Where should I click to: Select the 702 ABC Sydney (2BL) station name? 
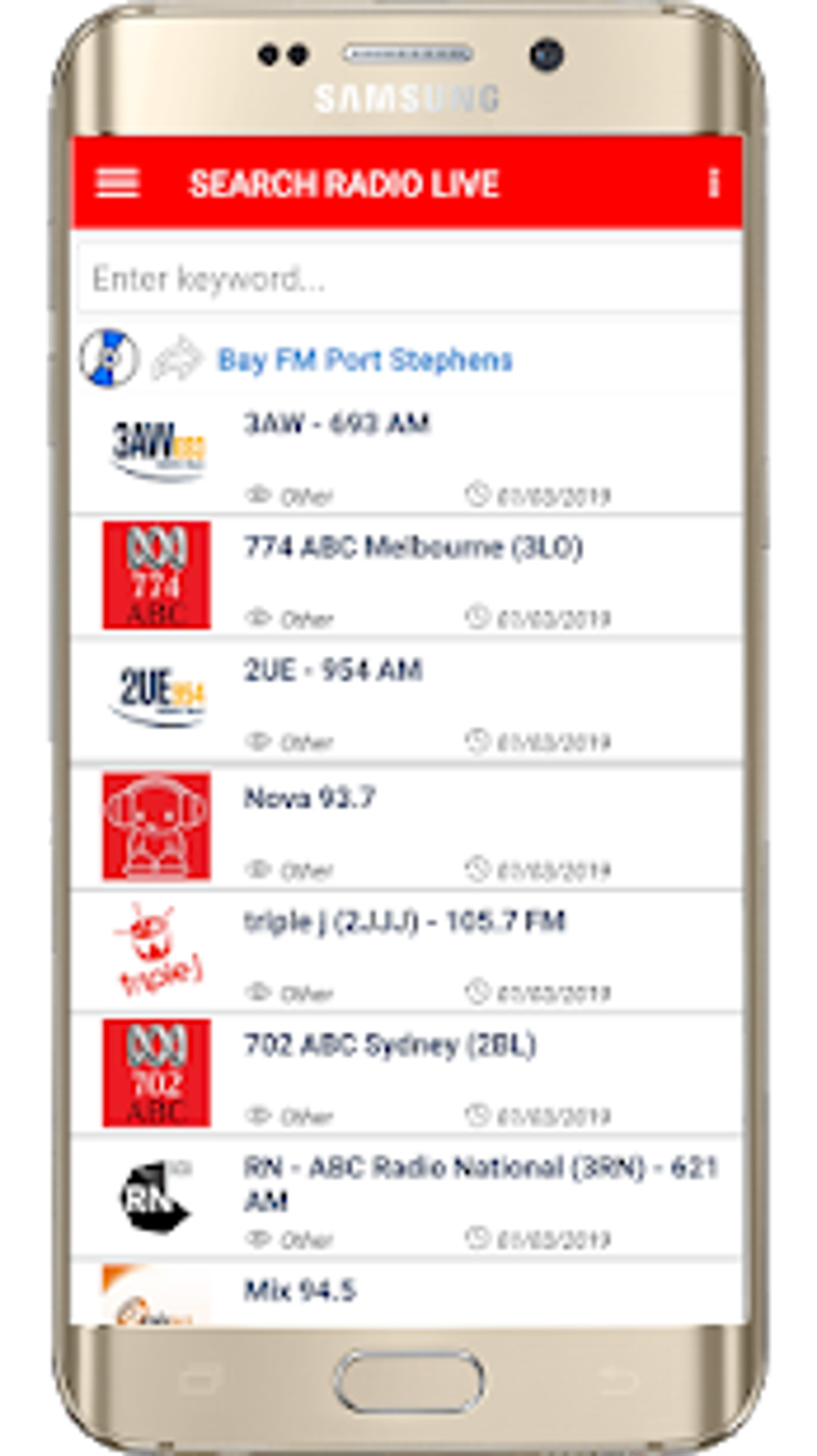pos(392,1043)
